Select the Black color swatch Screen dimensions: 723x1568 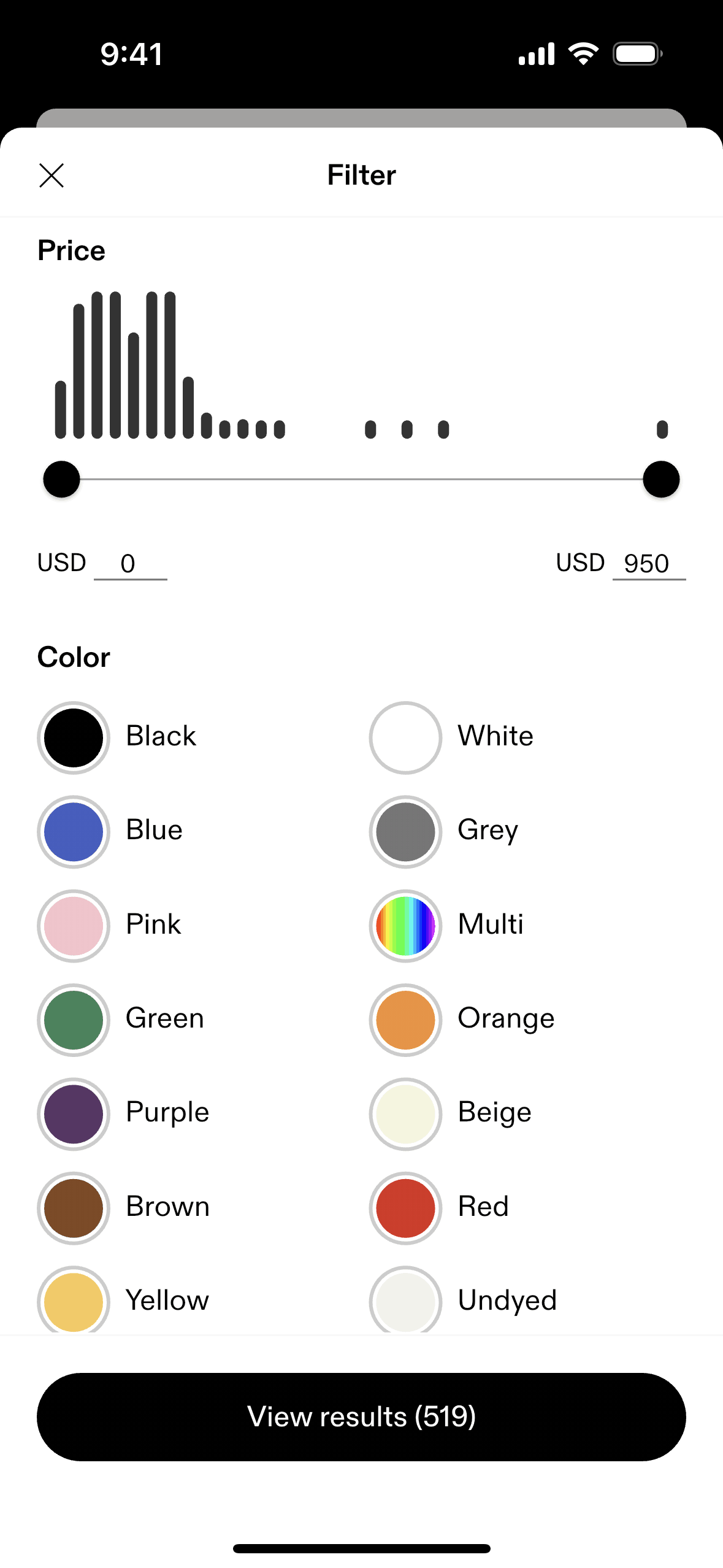point(74,737)
